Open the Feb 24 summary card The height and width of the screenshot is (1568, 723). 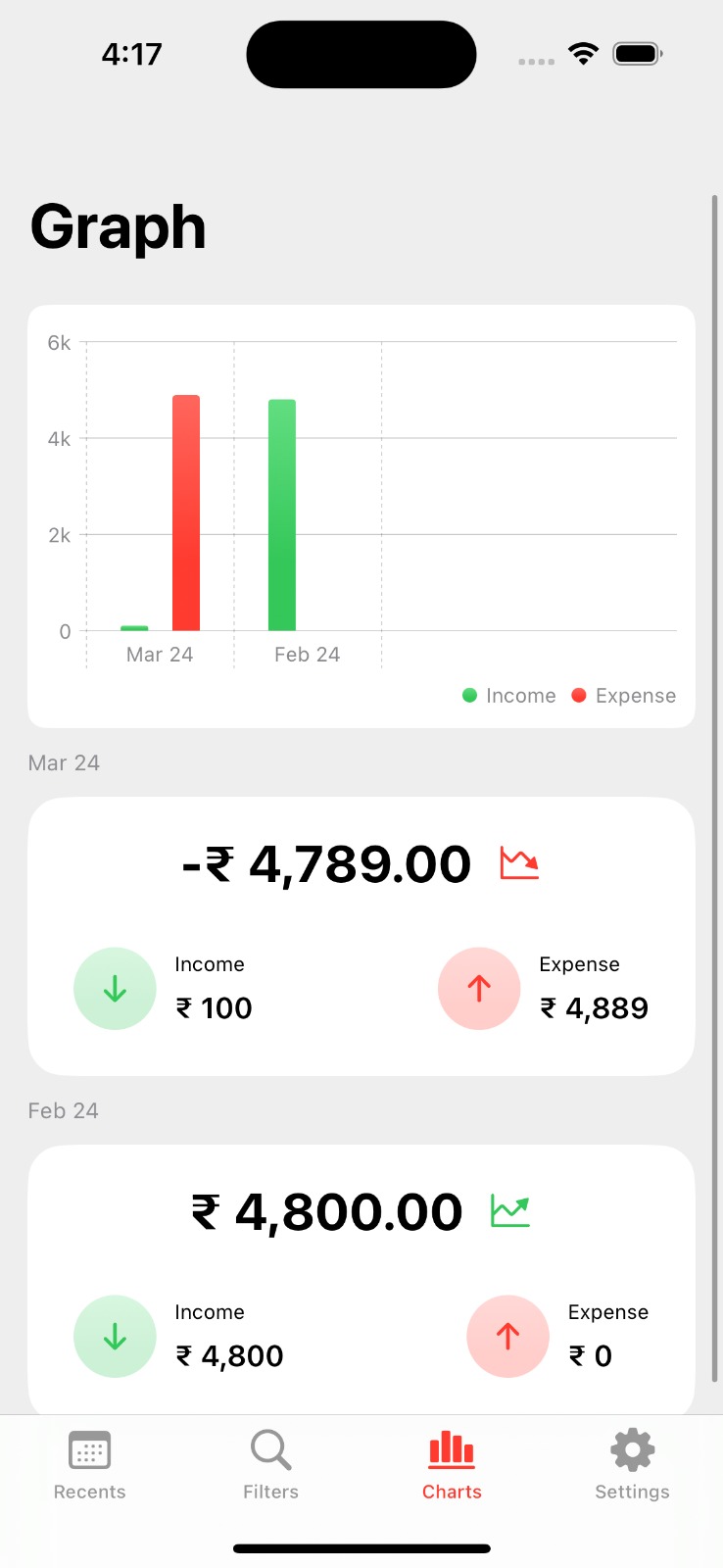(x=361, y=1274)
